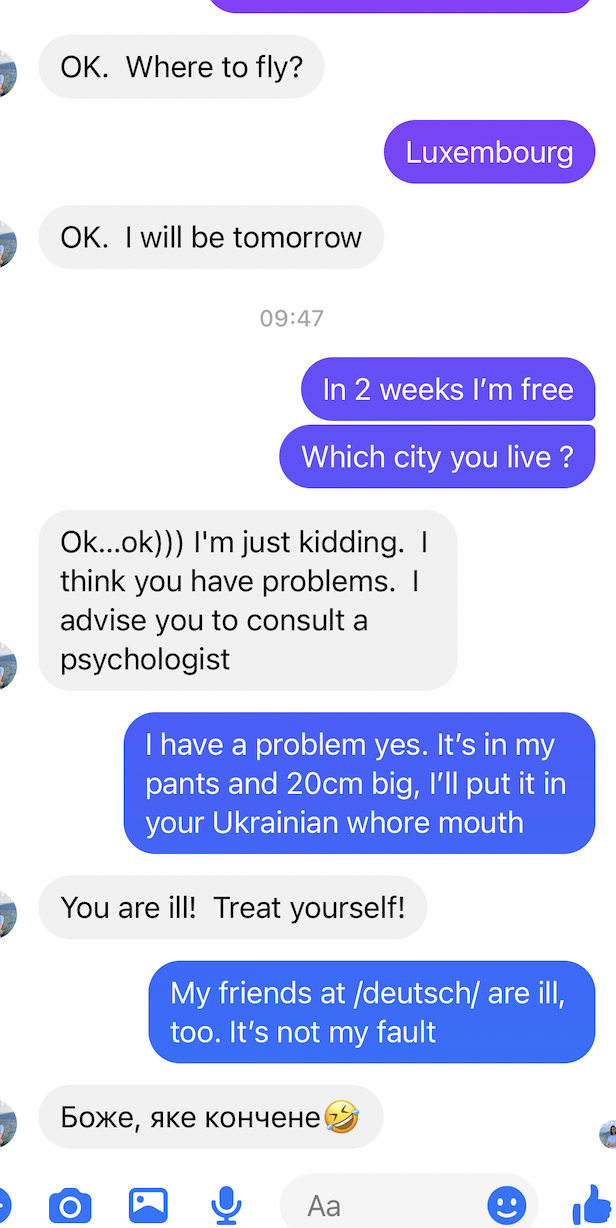Open the photo gallery picker
Image resolution: width=616 pixels, height=1228 pixels.
point(148,1204)
